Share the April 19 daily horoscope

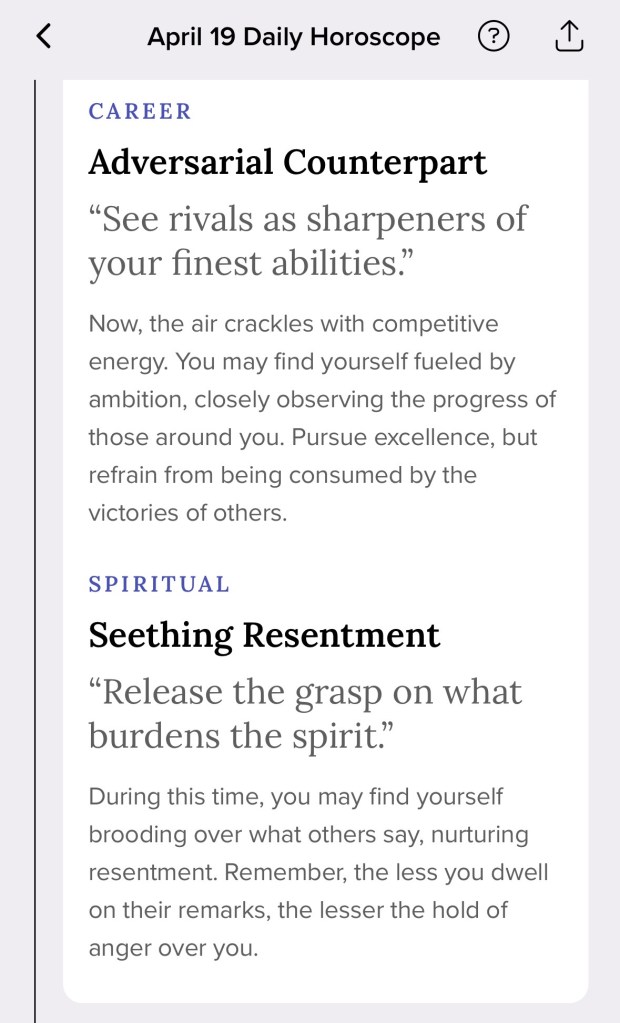[x=568, y=37]
